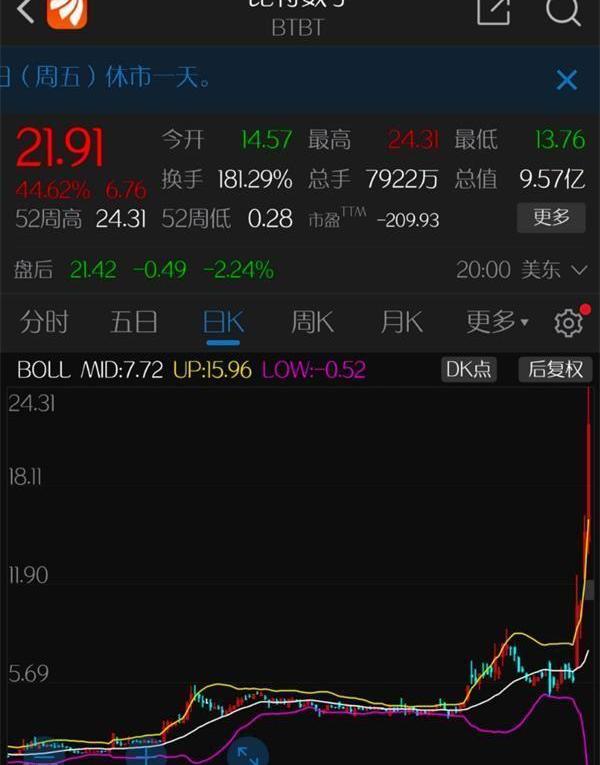600x765 pixels.
Task: Expand the chart to full screen
Action: [x=247, y=752]
